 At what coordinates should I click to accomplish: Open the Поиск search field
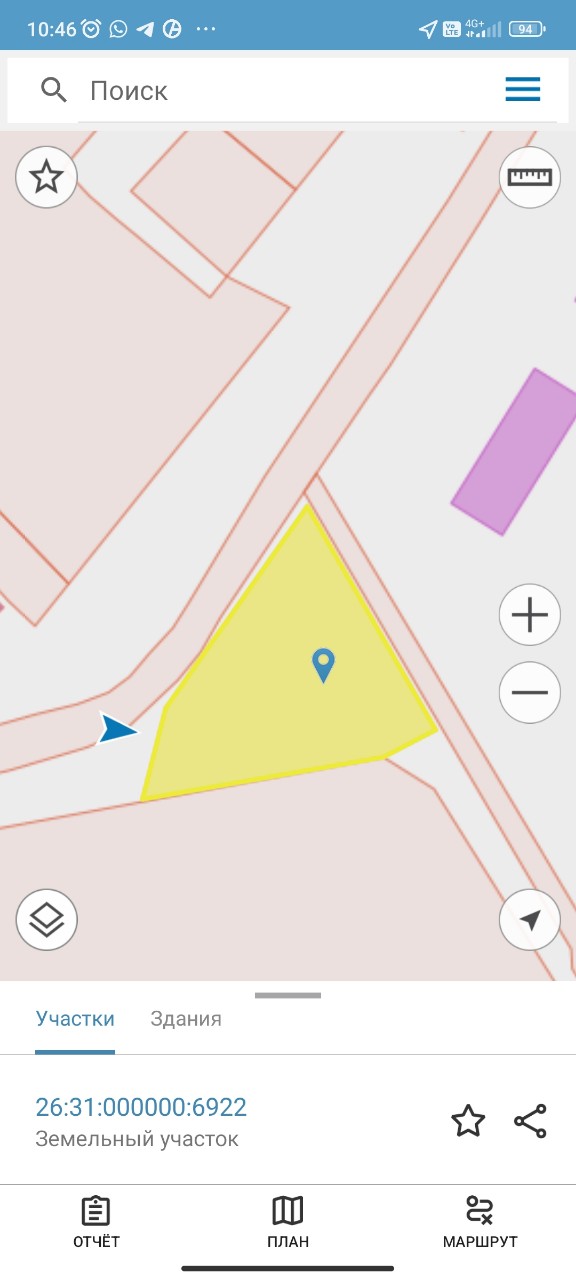tap(290, 90)
